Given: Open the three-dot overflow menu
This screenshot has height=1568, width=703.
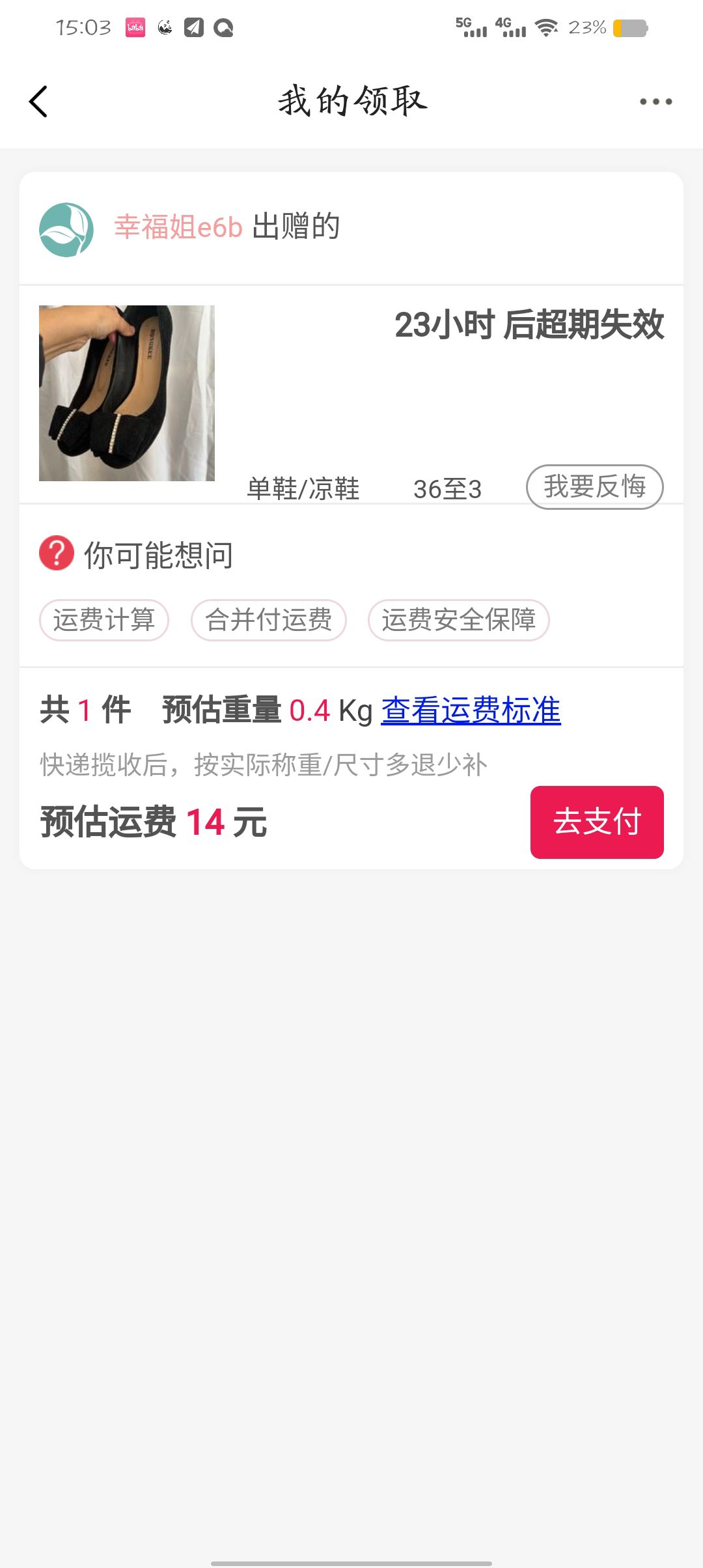Looking at the screenshot, I should click(x=655, y=102).
